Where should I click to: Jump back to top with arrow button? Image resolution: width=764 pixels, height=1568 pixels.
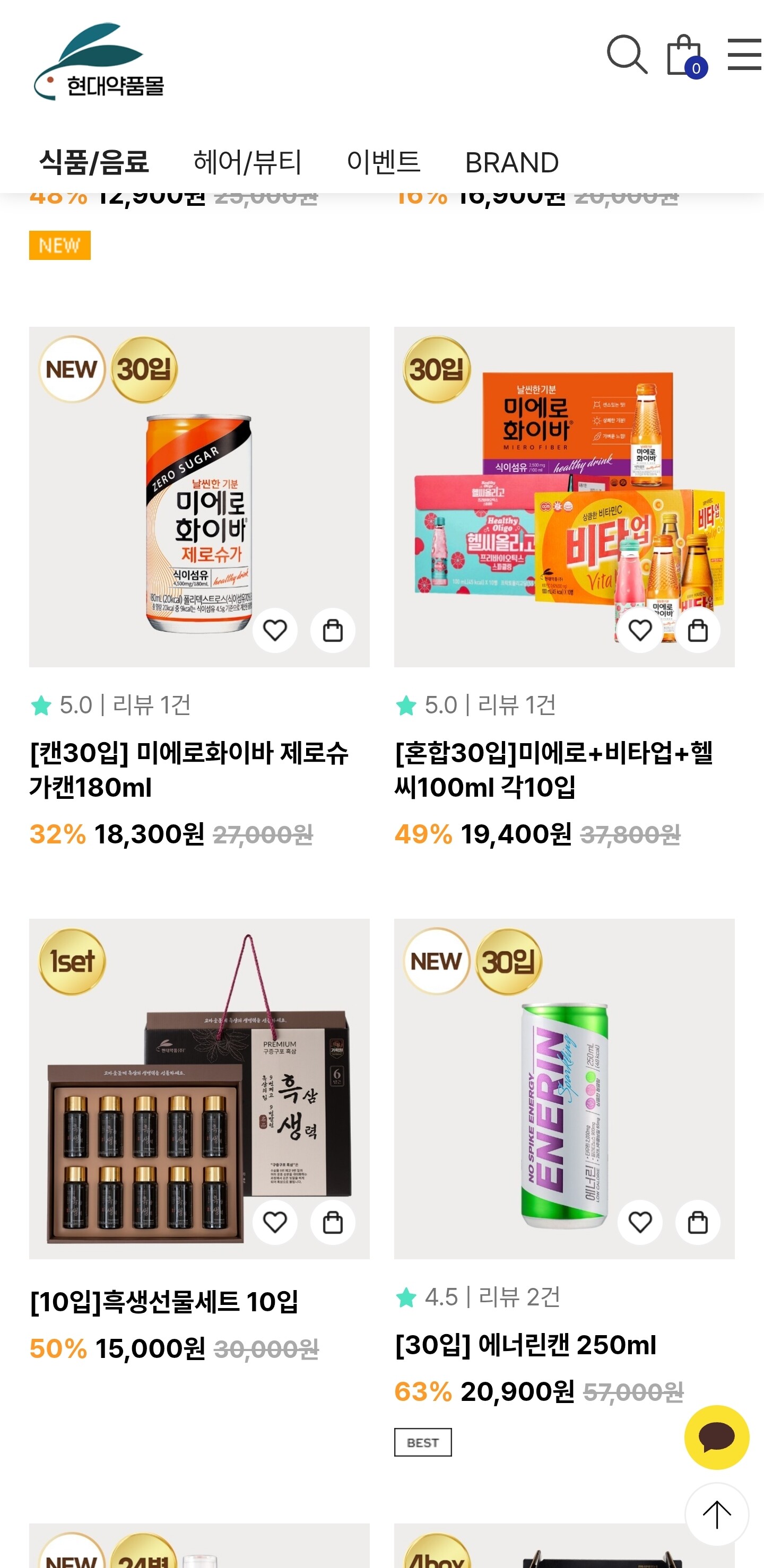pos(717,1514)
